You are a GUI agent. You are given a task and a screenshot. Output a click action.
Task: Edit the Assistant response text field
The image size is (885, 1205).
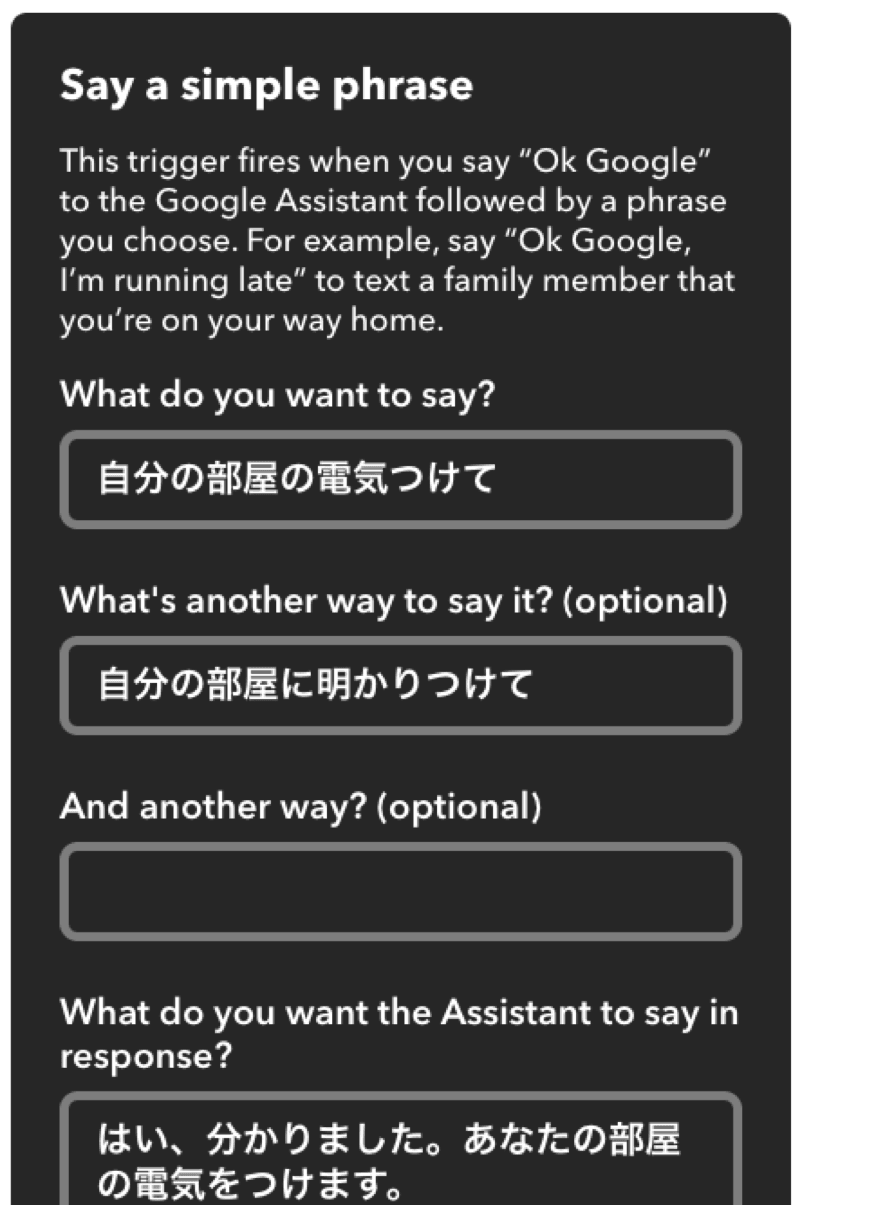click(x=400, y=1150)
